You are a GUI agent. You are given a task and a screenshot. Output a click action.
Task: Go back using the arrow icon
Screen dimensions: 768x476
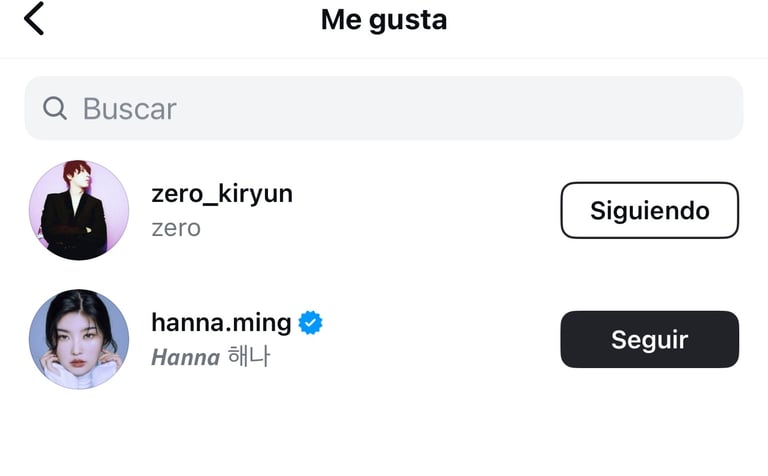click(34, 19)
